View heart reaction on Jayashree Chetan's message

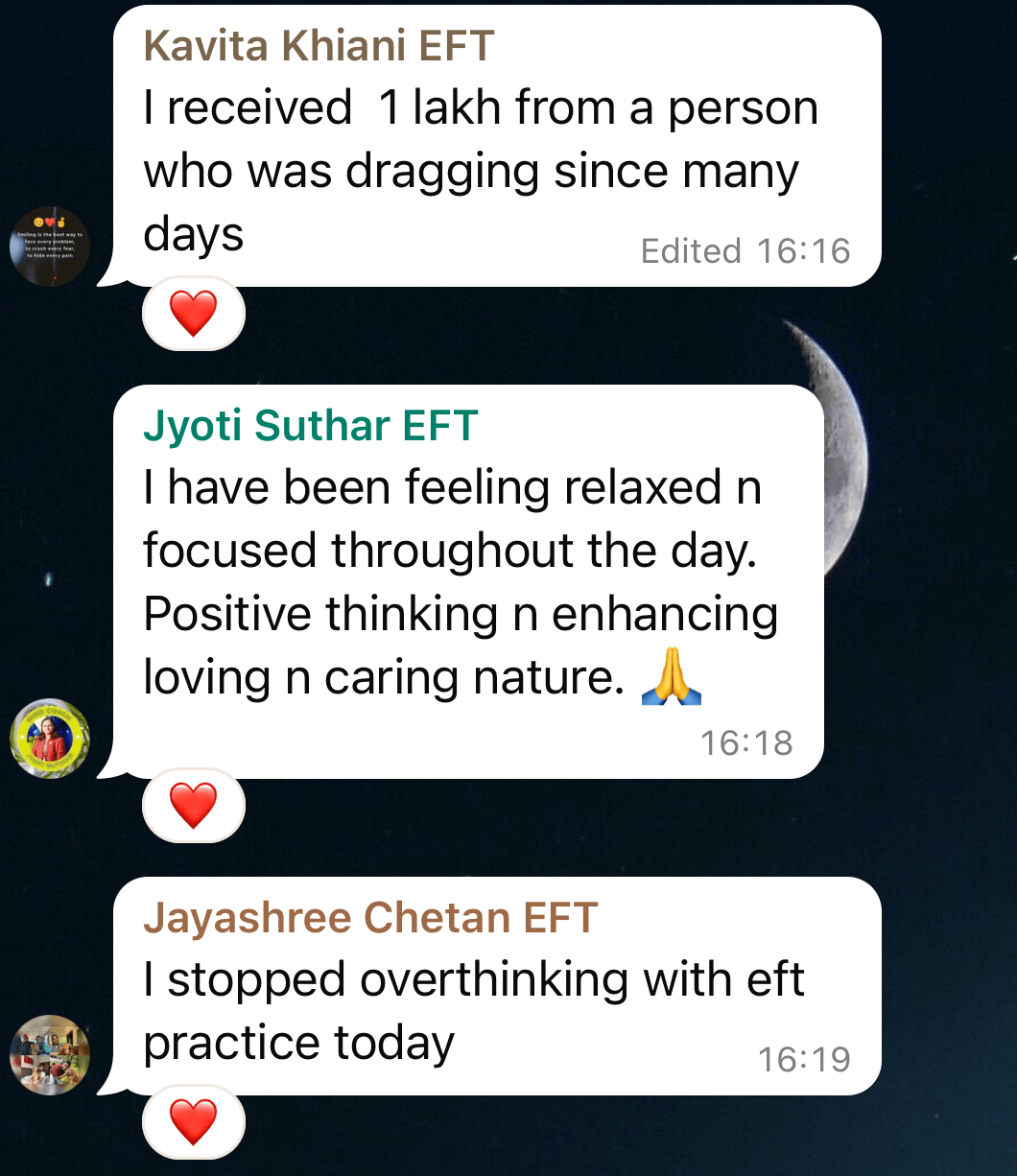point(194,1122)
